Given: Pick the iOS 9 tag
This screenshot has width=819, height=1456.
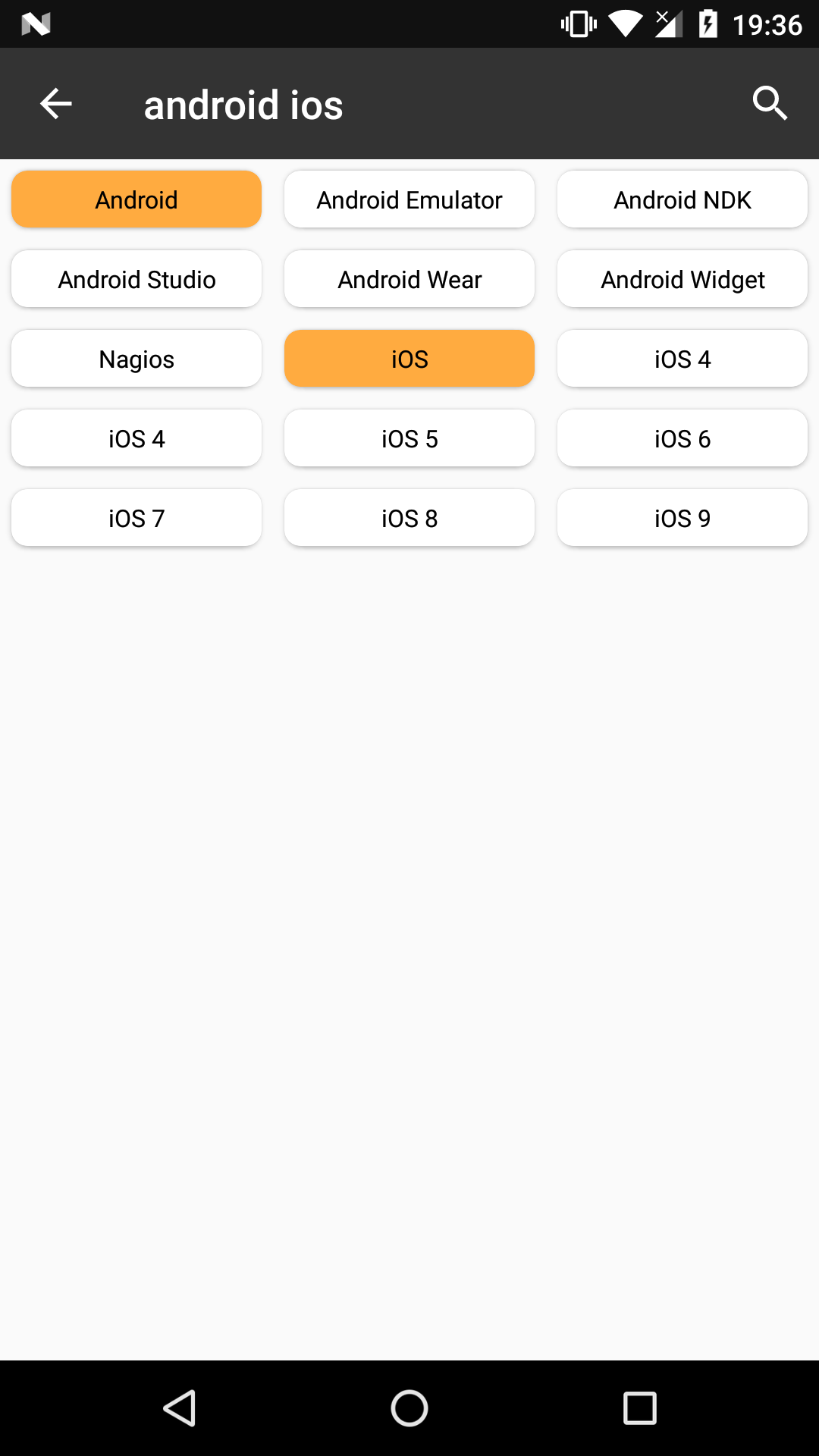Looking at the screenshot, I should click(682, 518).
